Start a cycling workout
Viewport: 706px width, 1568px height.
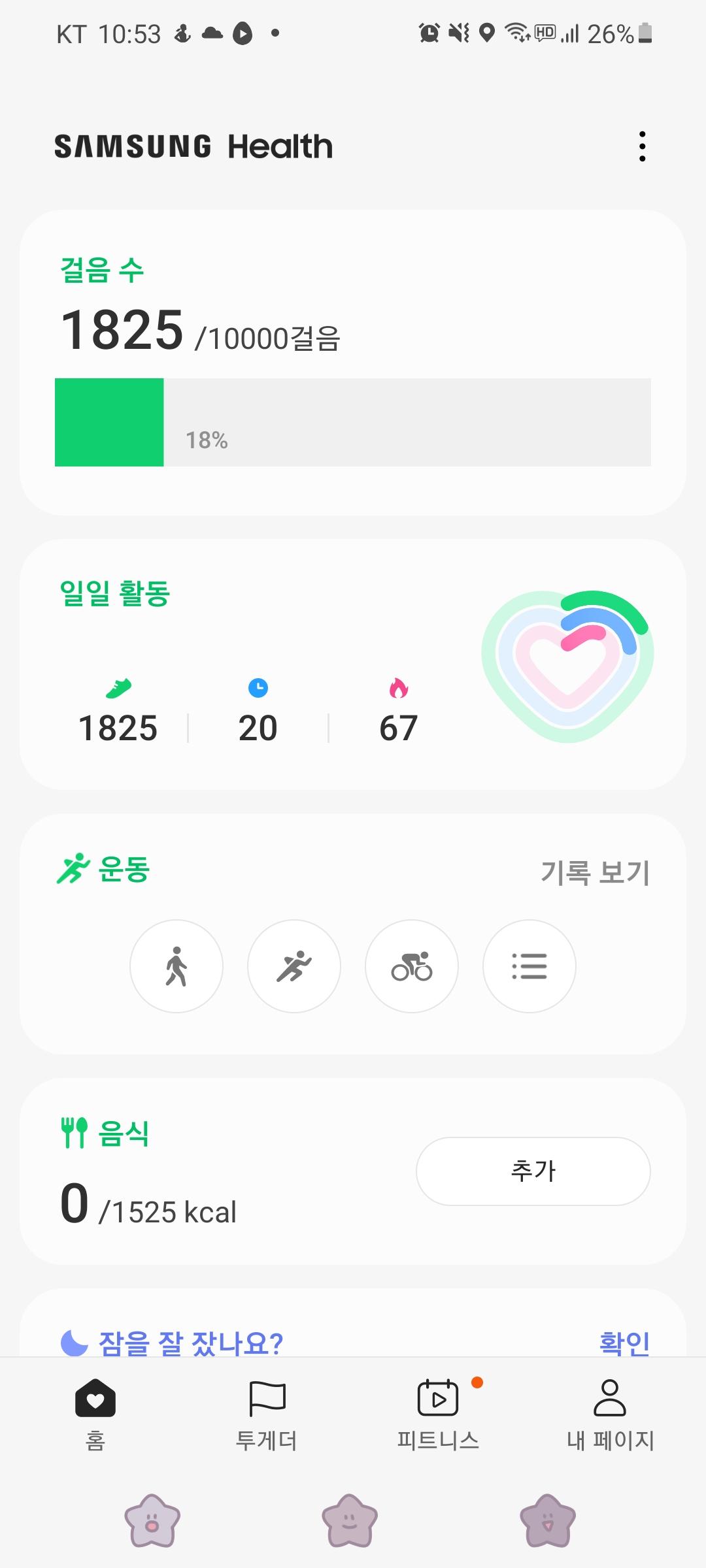(412, 966)
